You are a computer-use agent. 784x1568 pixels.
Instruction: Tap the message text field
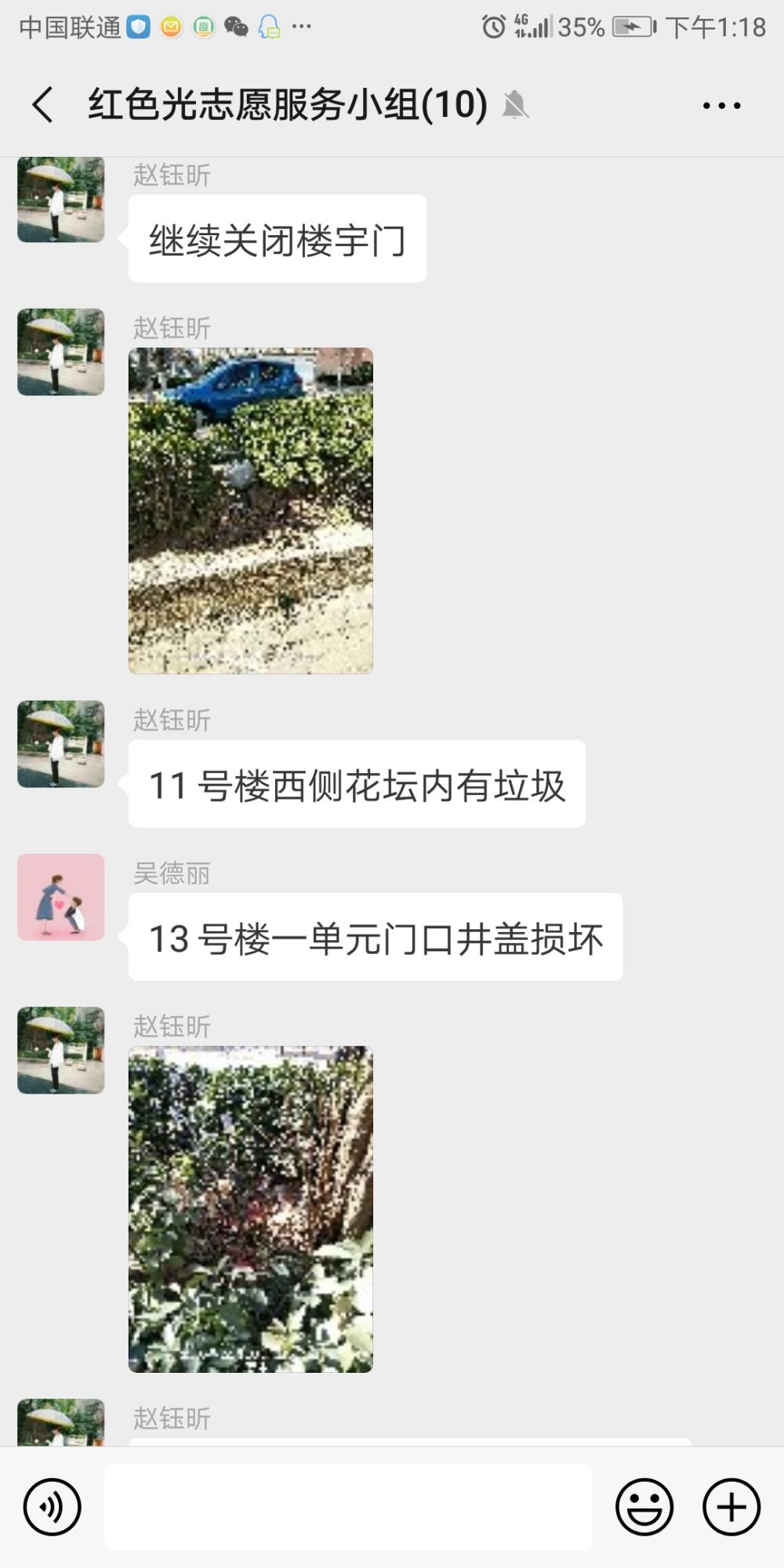348,1507
